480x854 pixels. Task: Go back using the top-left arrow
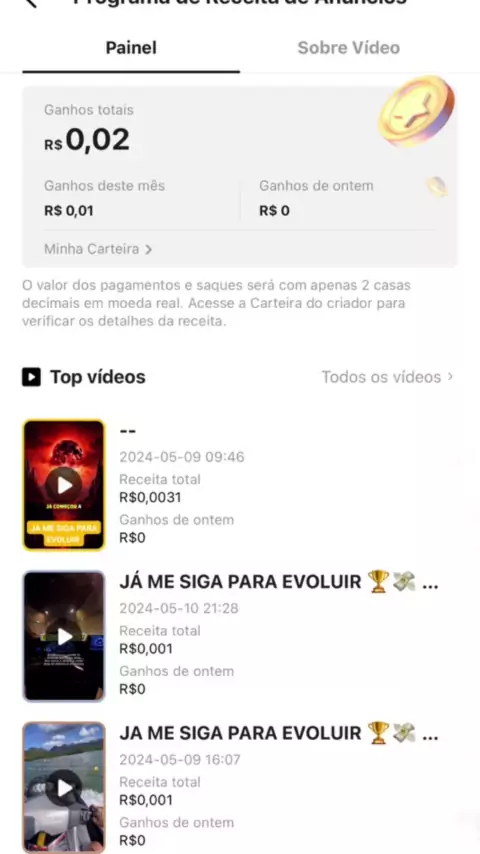pyautogui.click(x=31, y=3)
